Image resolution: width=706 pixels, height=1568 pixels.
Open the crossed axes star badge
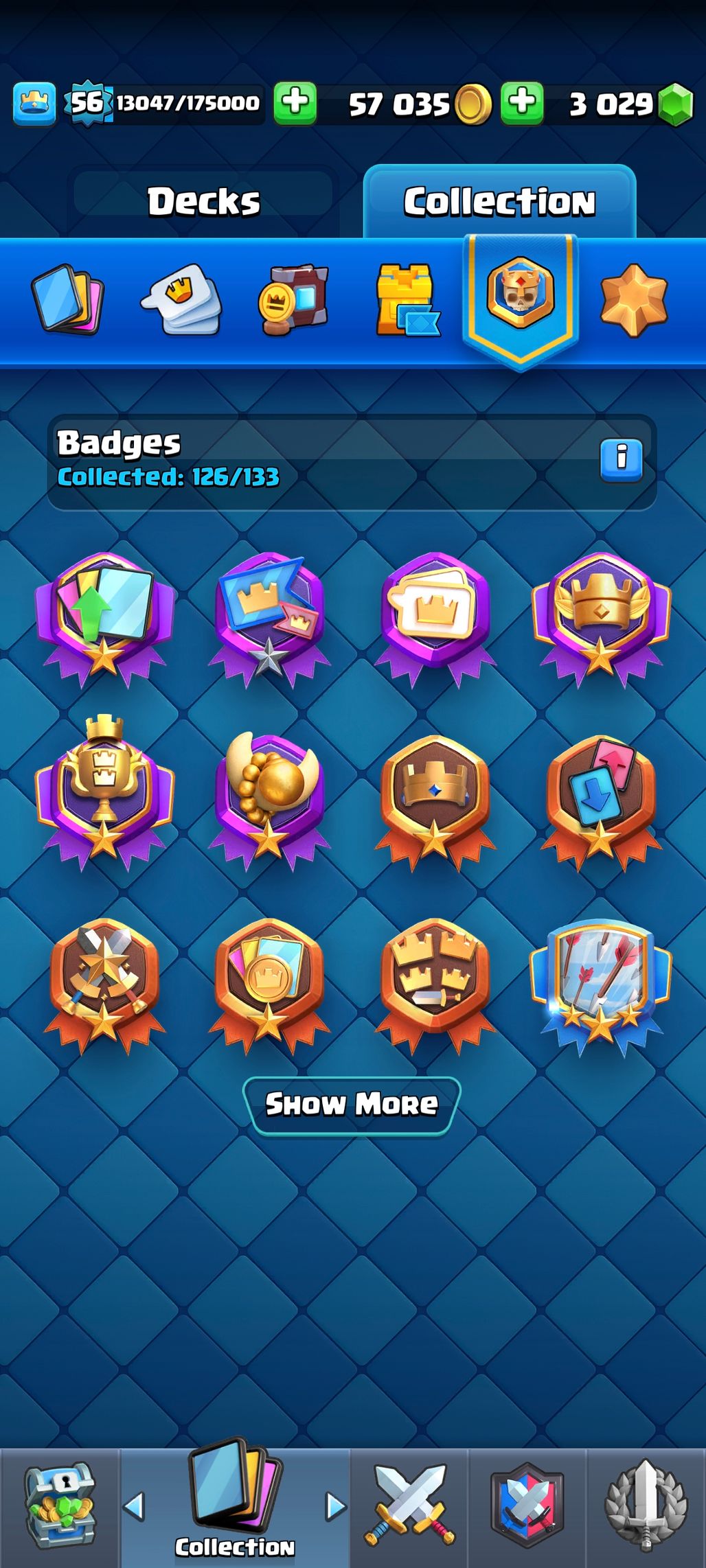[x=104, y=978]
